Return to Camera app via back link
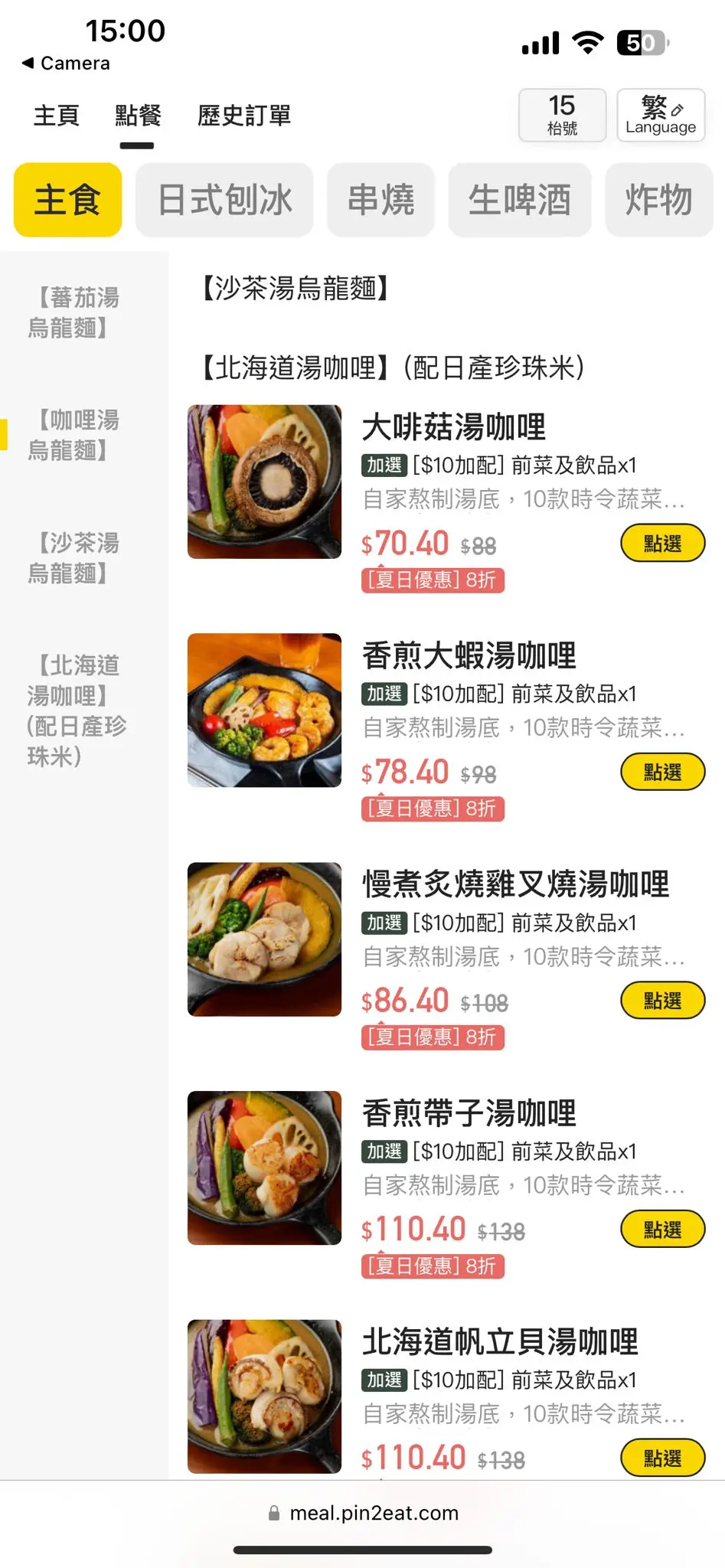This screenshot has height=1568, width=725. [66, 64]
